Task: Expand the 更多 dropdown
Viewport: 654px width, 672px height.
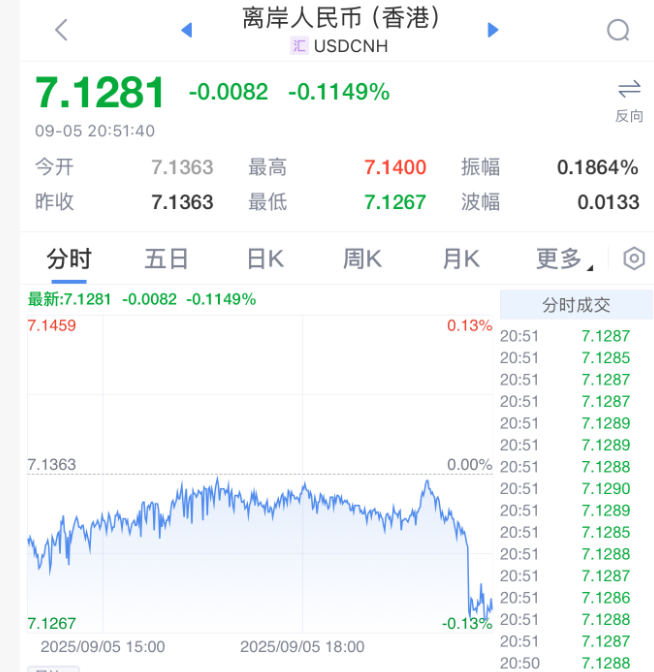Action: 564,259
